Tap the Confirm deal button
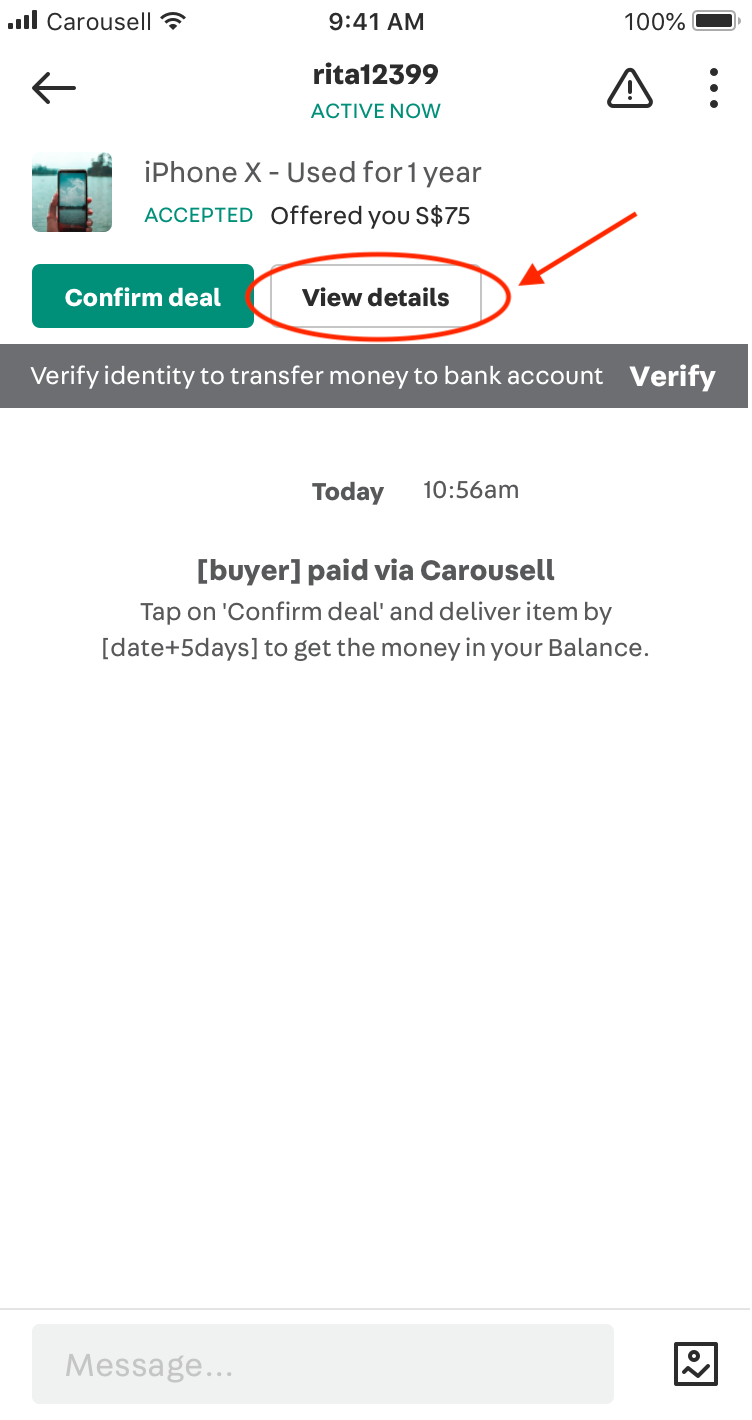The width and height of the screenshot is (752, 1420). [x=143, y=297]
